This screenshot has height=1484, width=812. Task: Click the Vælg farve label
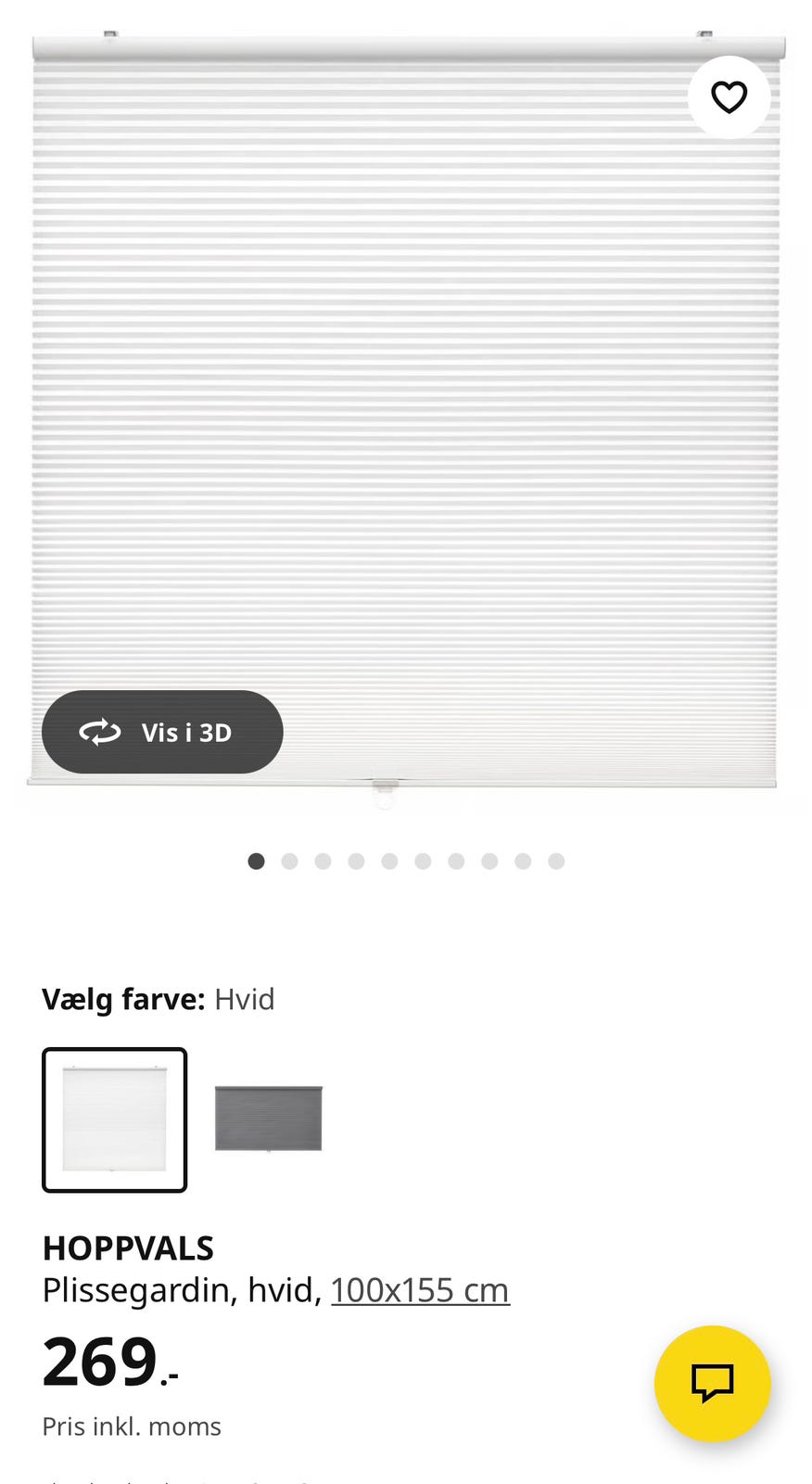pyautogui.click(x=122, y=999)
